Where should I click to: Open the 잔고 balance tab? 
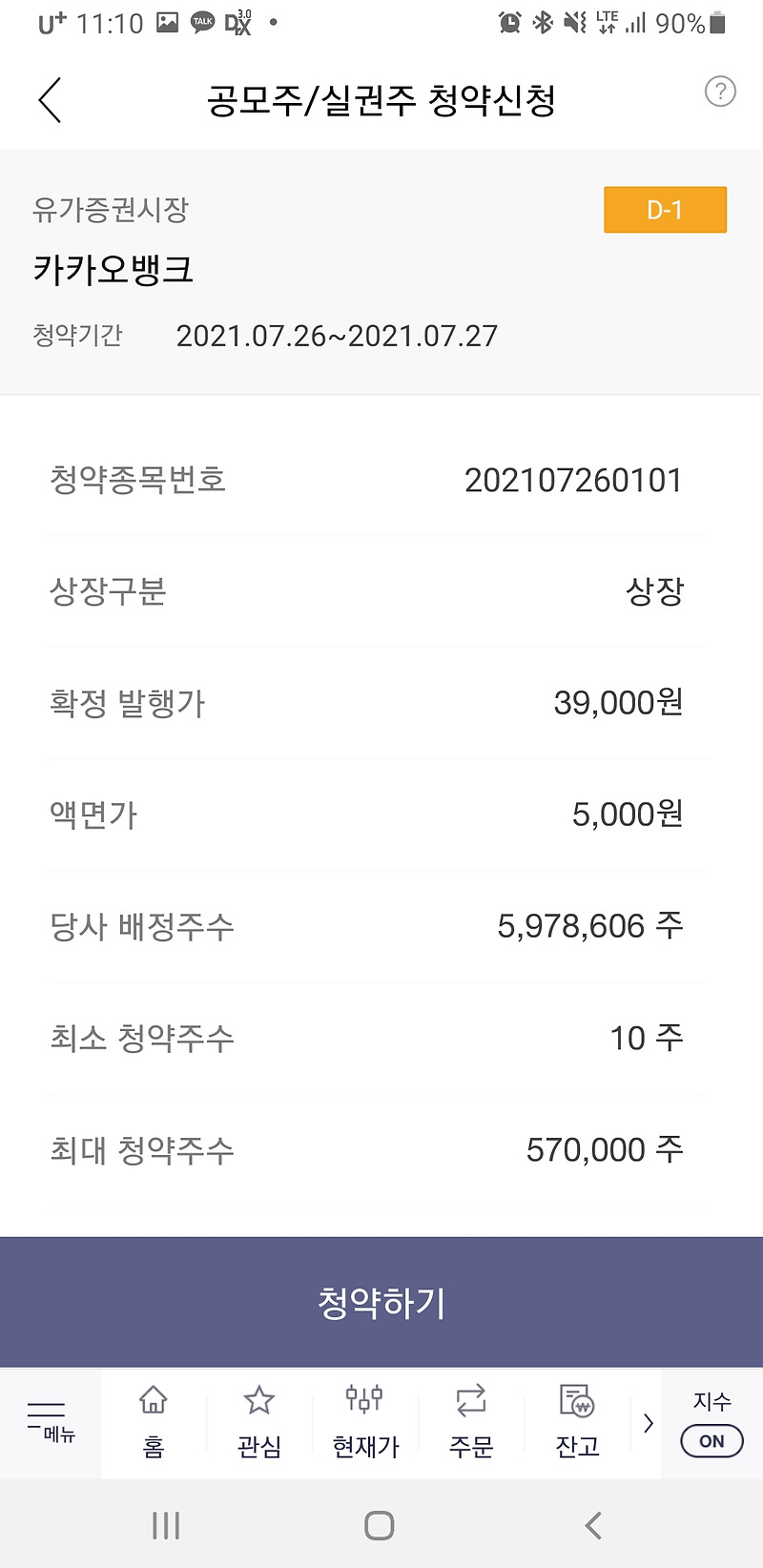click(x=577, y=1422)
